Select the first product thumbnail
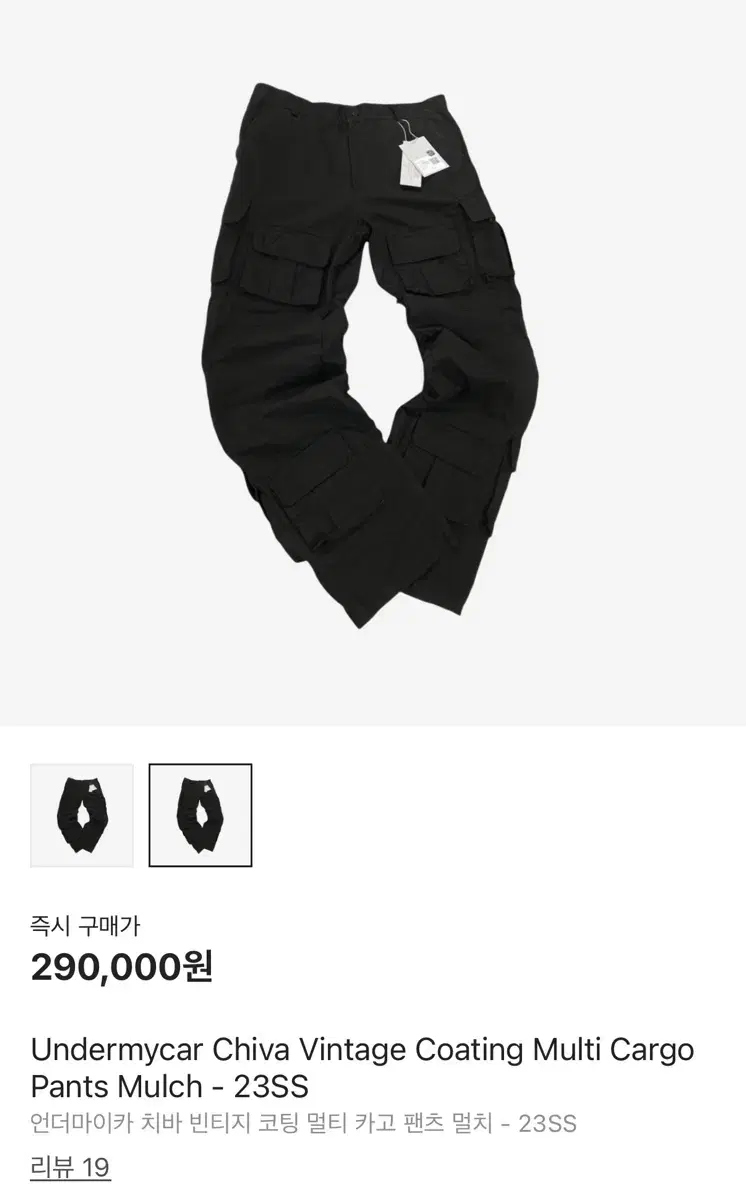This screenshot has width=746, height=1200. [x=82, y=815]
